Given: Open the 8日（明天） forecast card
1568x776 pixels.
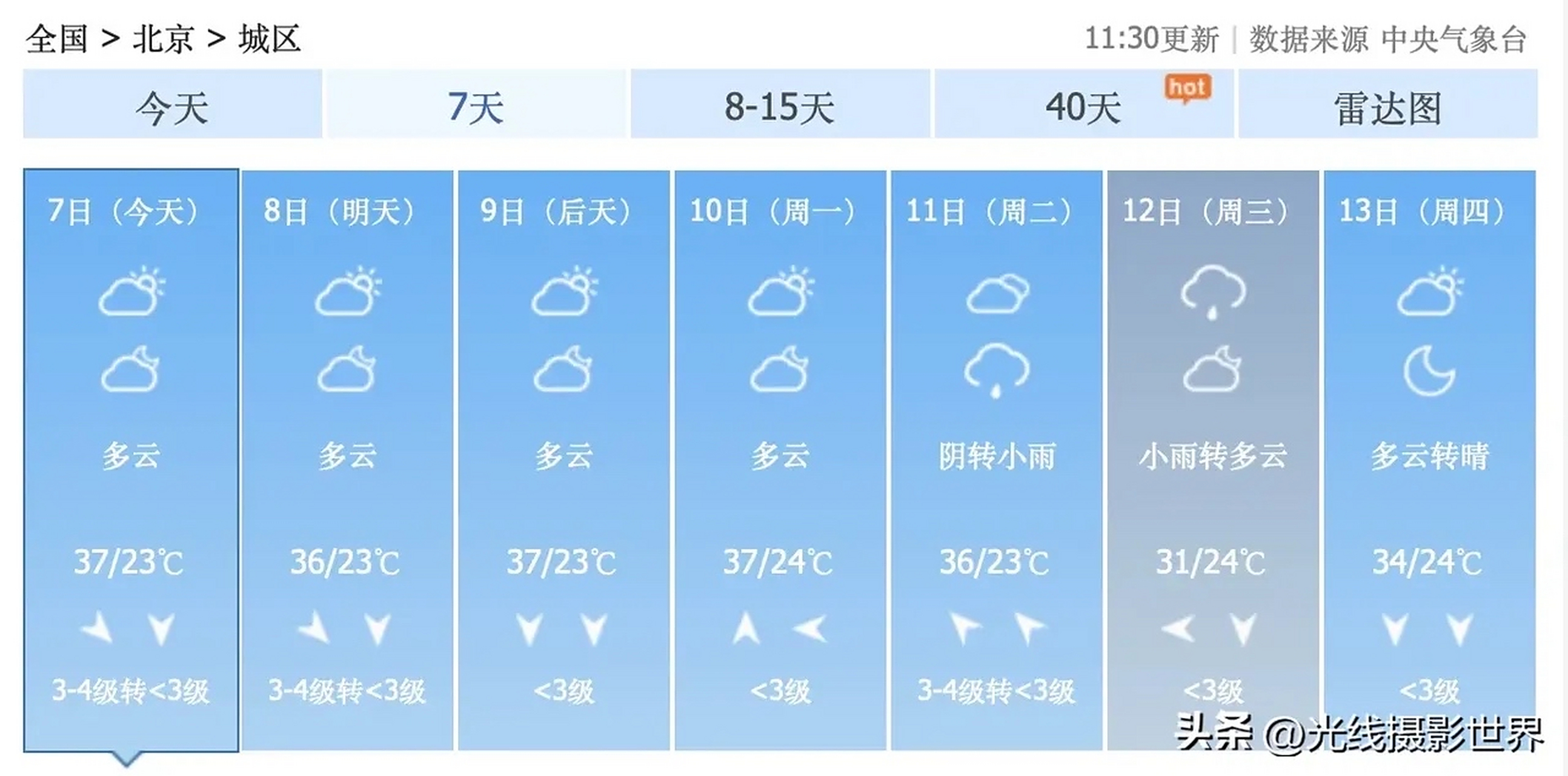Looking at the screenshot, I should pyautogui.click(x=347, y=460).
